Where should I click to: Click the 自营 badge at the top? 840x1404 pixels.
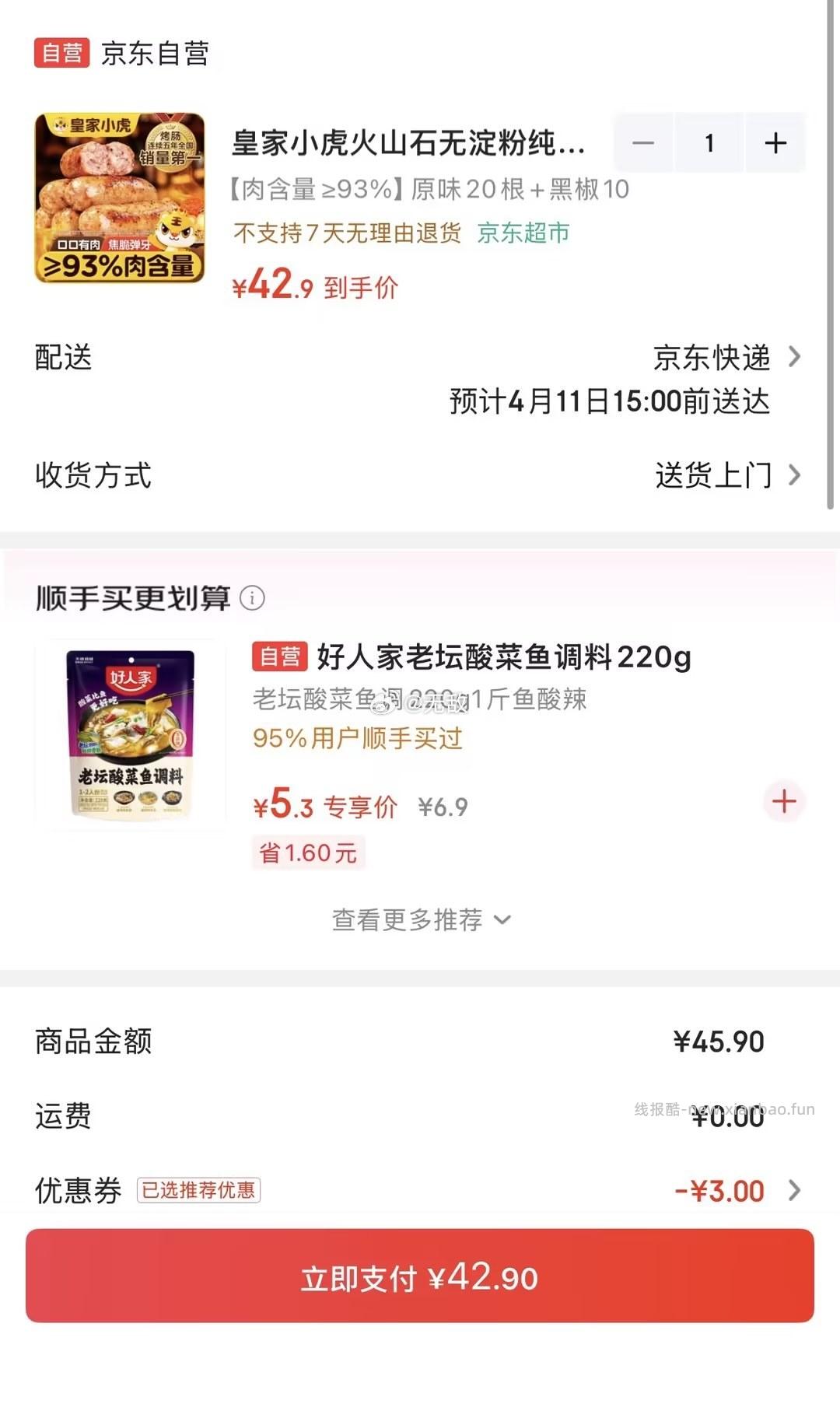[61, 53]
